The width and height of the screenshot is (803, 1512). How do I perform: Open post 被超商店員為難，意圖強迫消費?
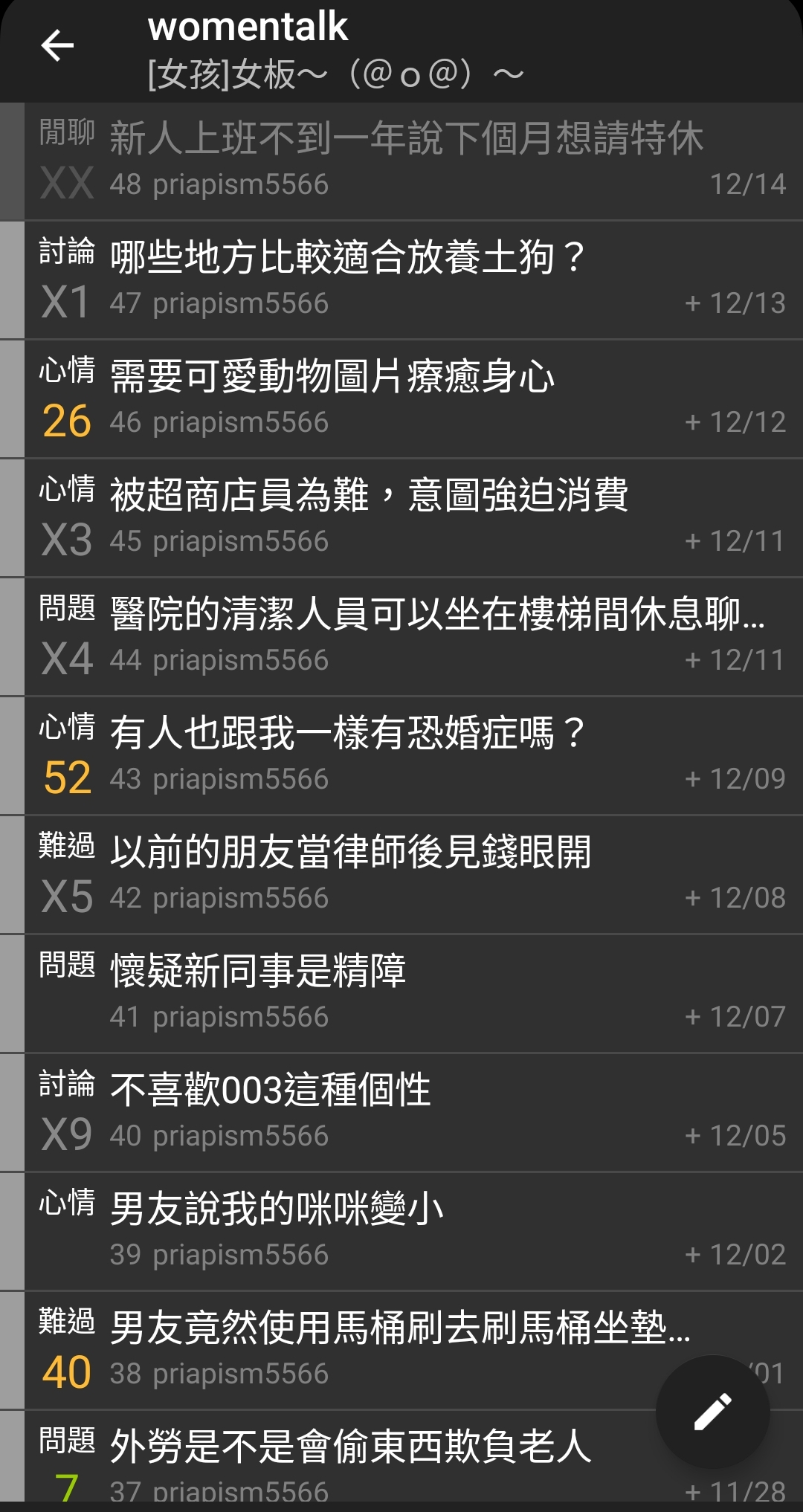point(401,518)
